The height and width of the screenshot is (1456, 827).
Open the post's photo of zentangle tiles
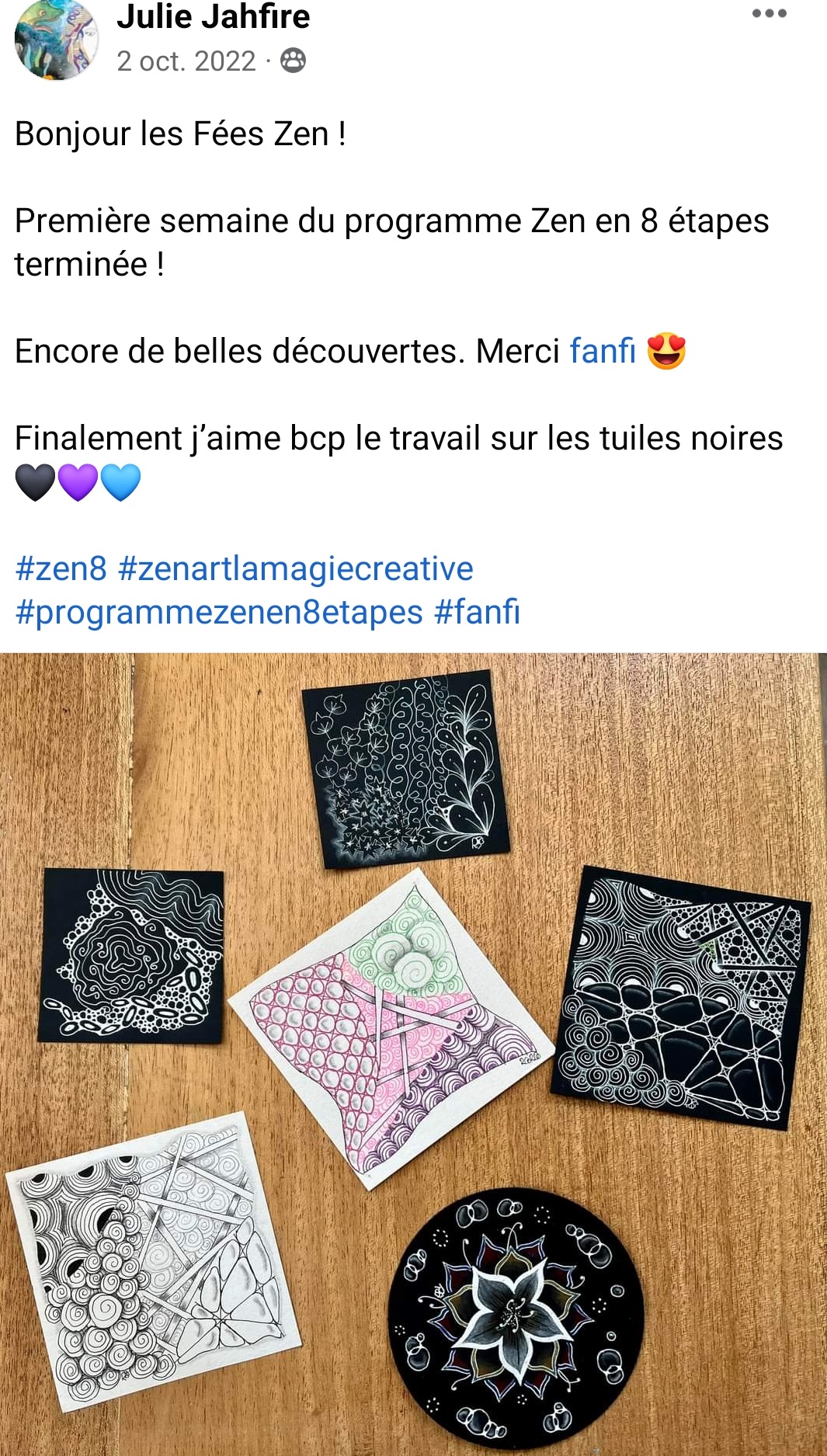(413, 1053)
